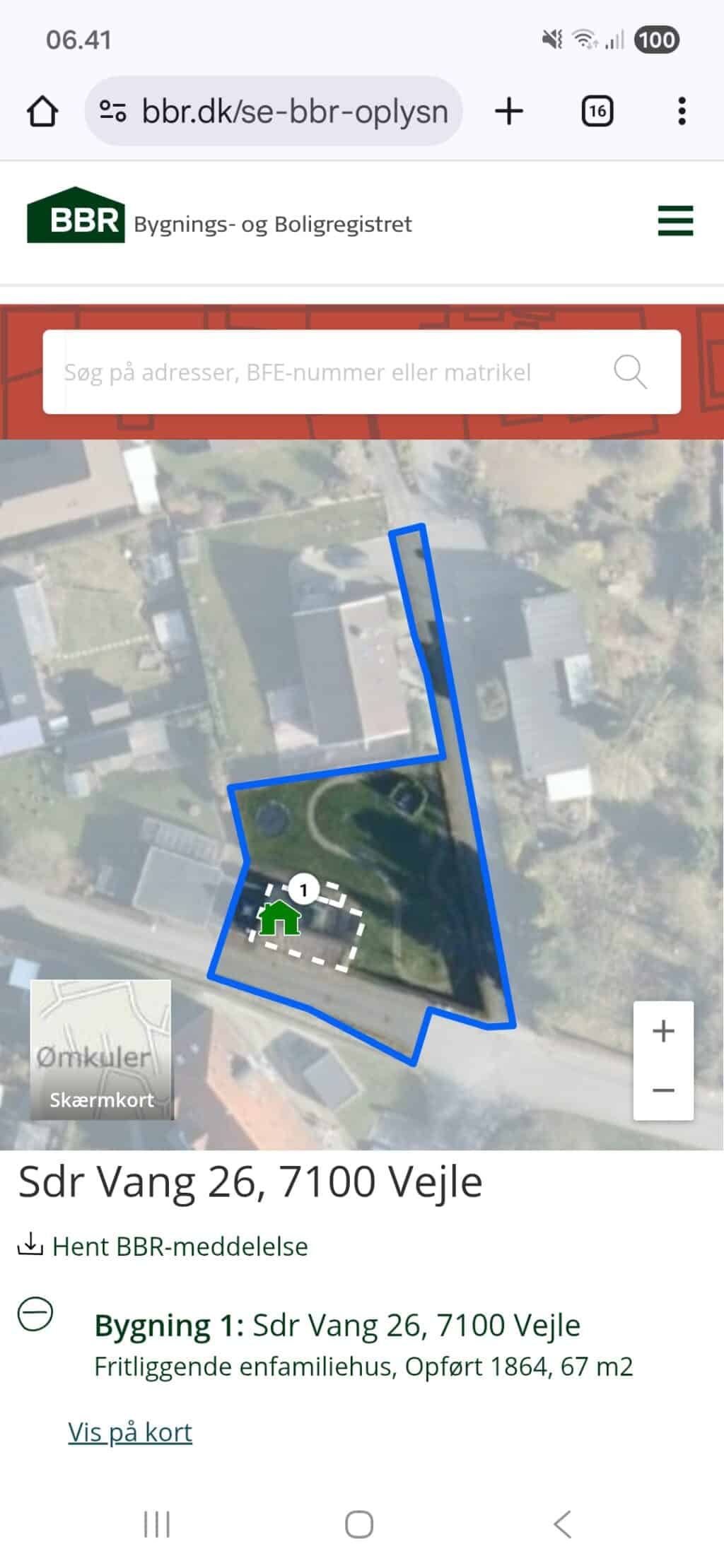Open the BBR hamburger menu
Viewport: 724px width, 1568px height.
coord(675,221)
